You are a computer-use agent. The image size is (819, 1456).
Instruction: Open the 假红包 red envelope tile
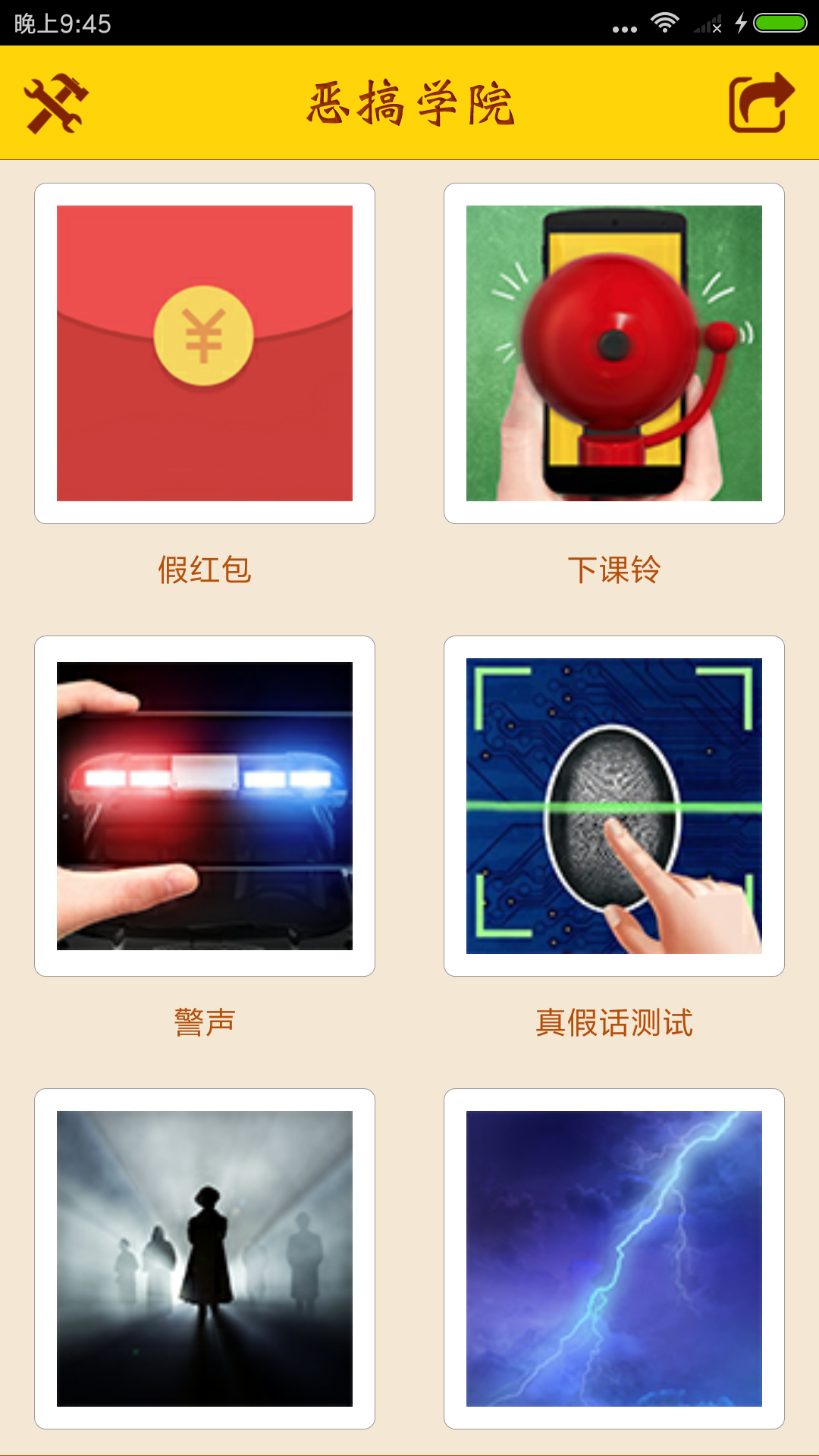(205, 353)
